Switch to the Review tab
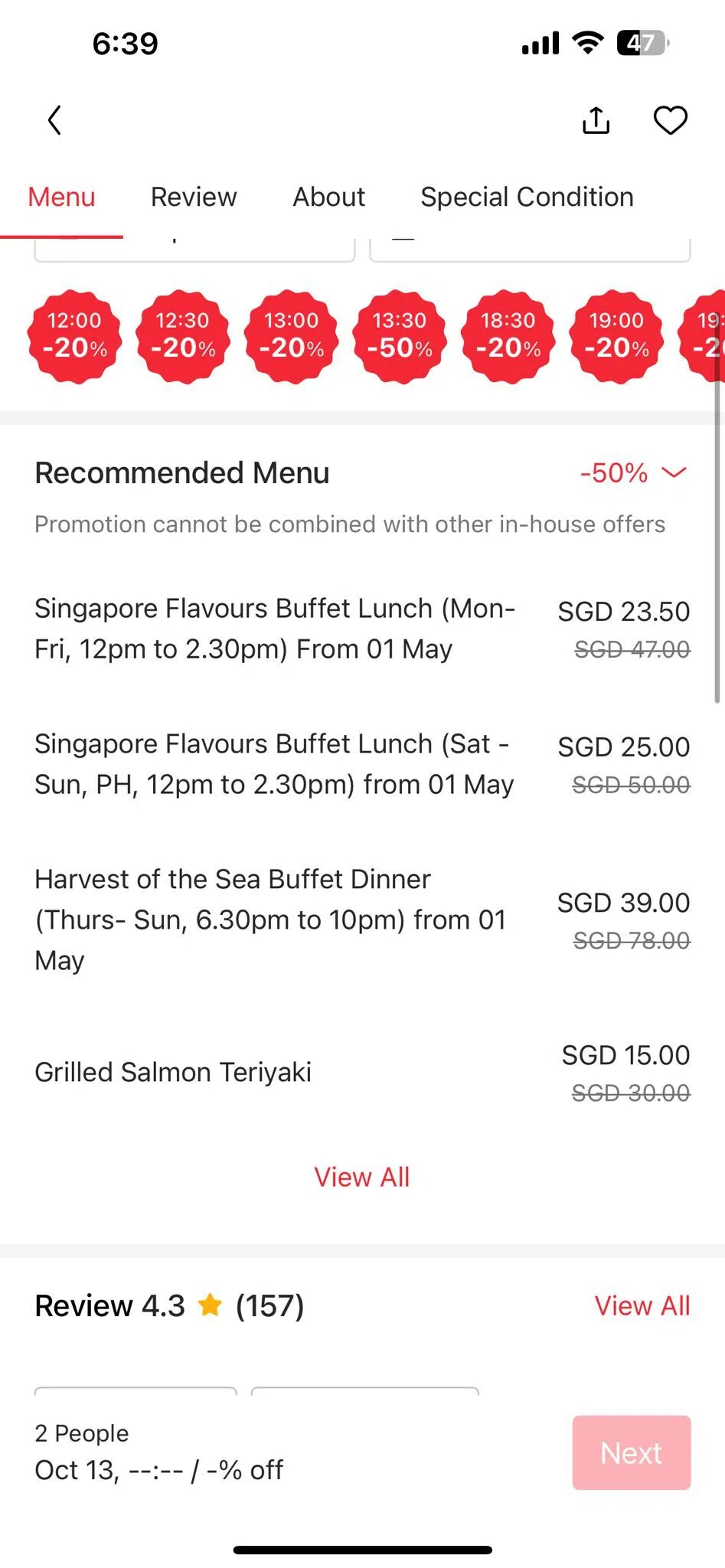The image size is (725, 1568). coord(194,198)
